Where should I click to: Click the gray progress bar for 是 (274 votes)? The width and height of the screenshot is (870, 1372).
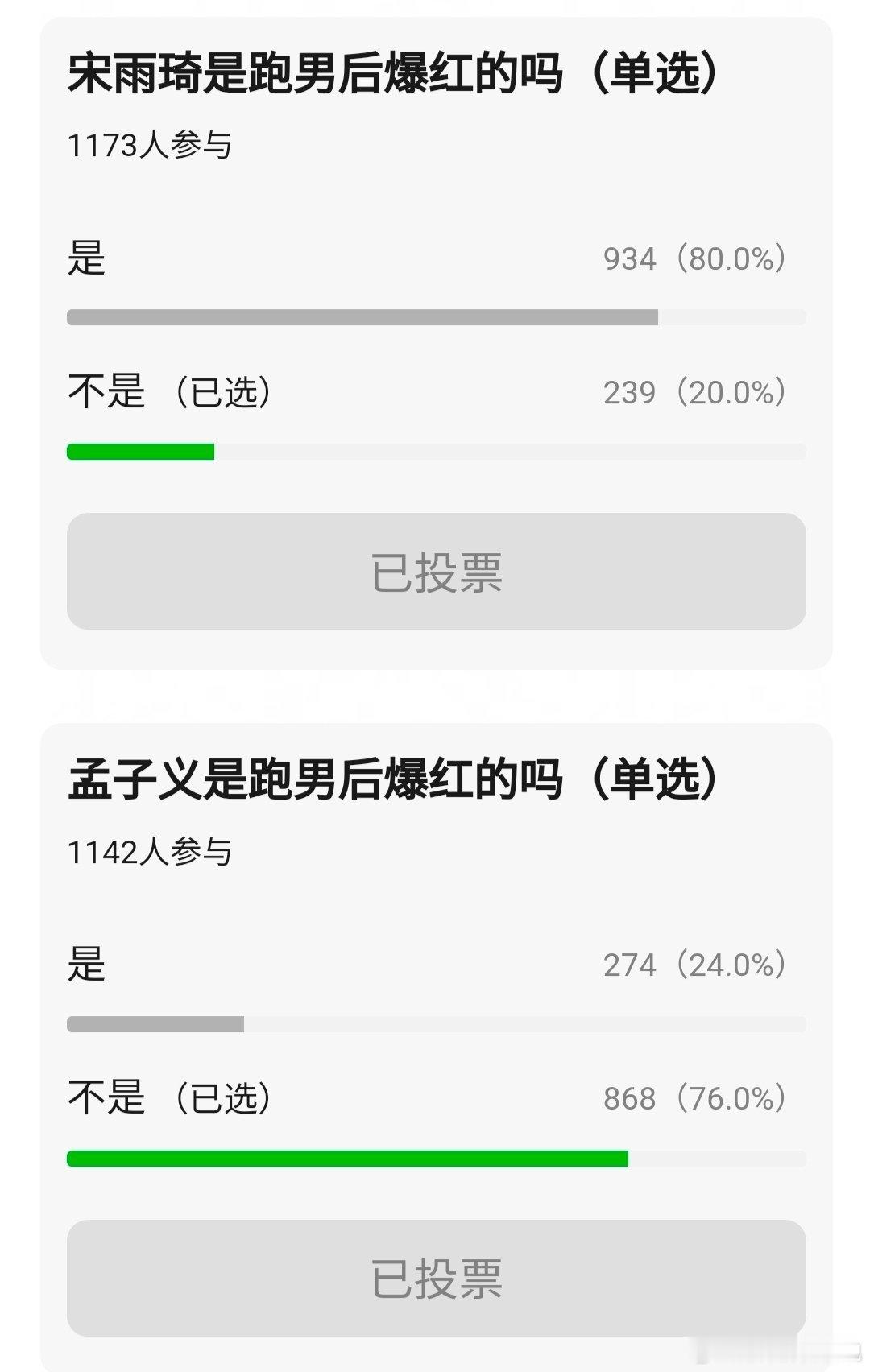point(157,1023)
